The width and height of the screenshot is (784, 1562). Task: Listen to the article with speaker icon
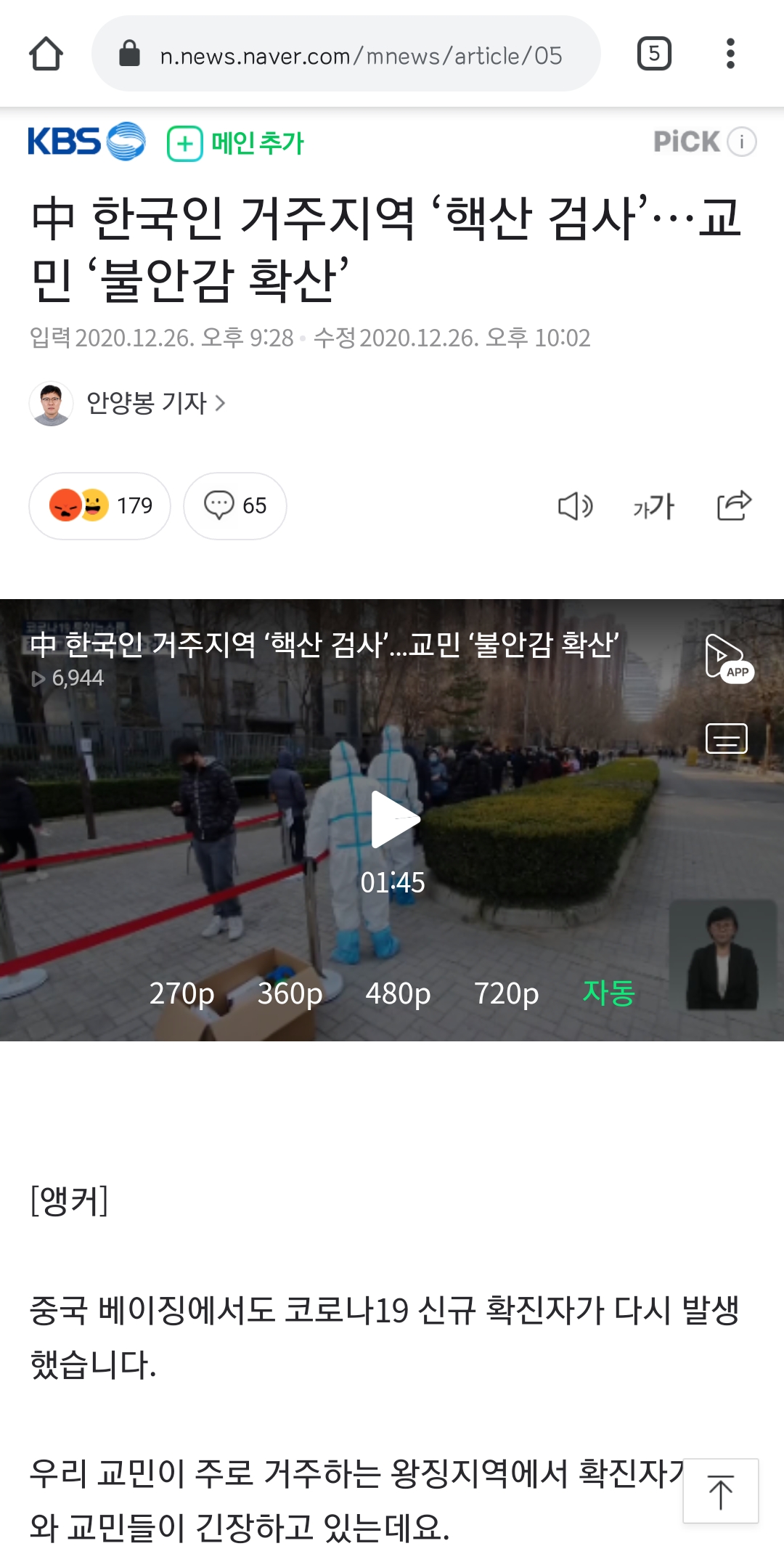[x=575, y=506]
